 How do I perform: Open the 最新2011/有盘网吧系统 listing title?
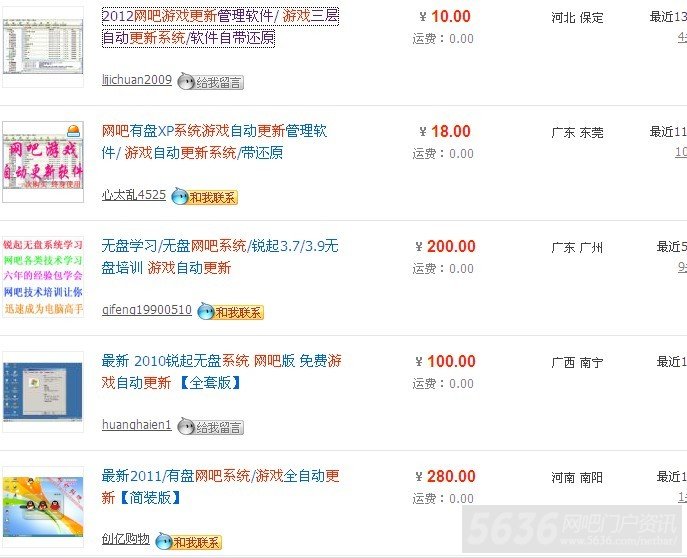[220, 476]
